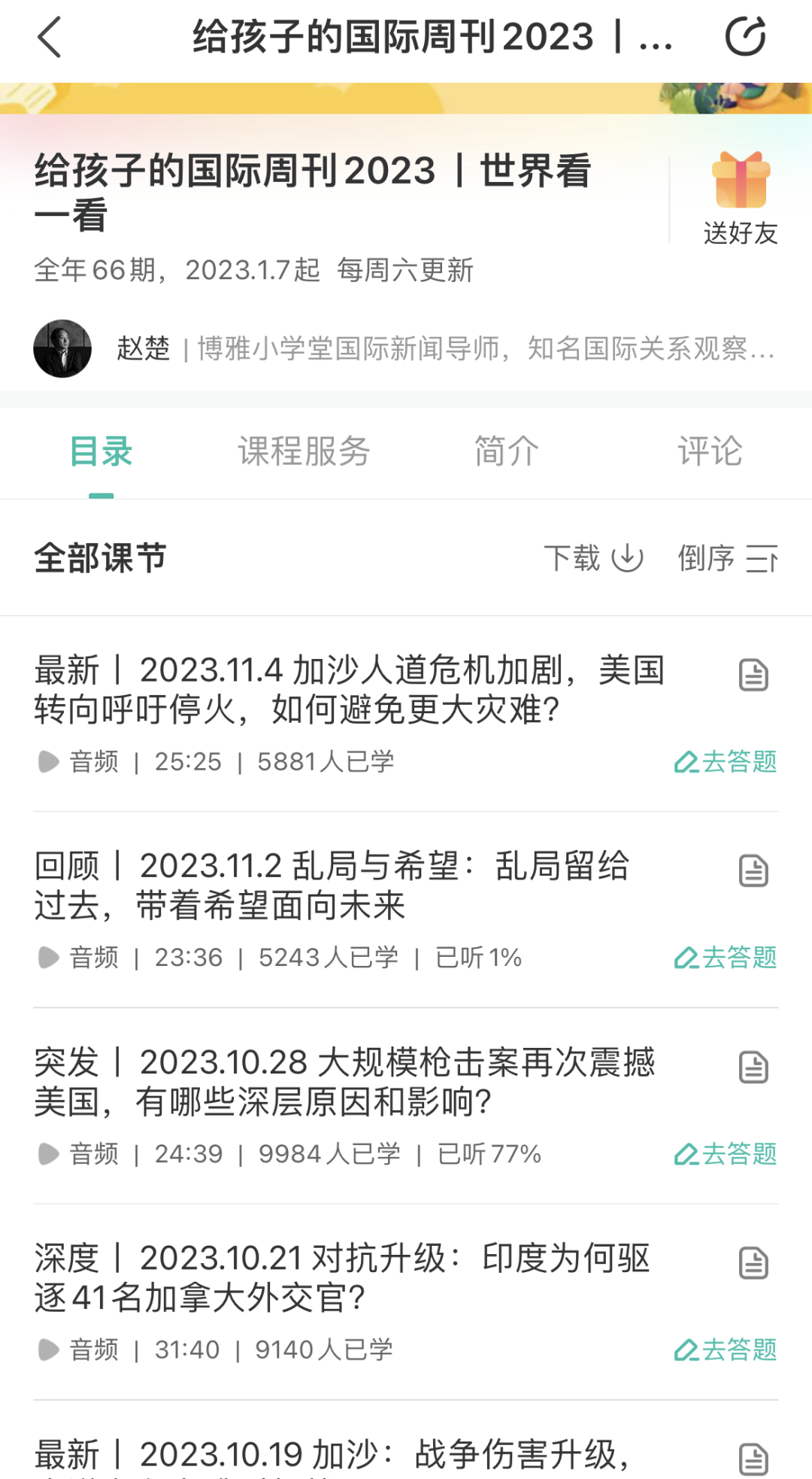Screen dimensions: 812x1479
Task: Switch to the 课程服务 tab
Action: pyautogui.click(x=304, y=451)
